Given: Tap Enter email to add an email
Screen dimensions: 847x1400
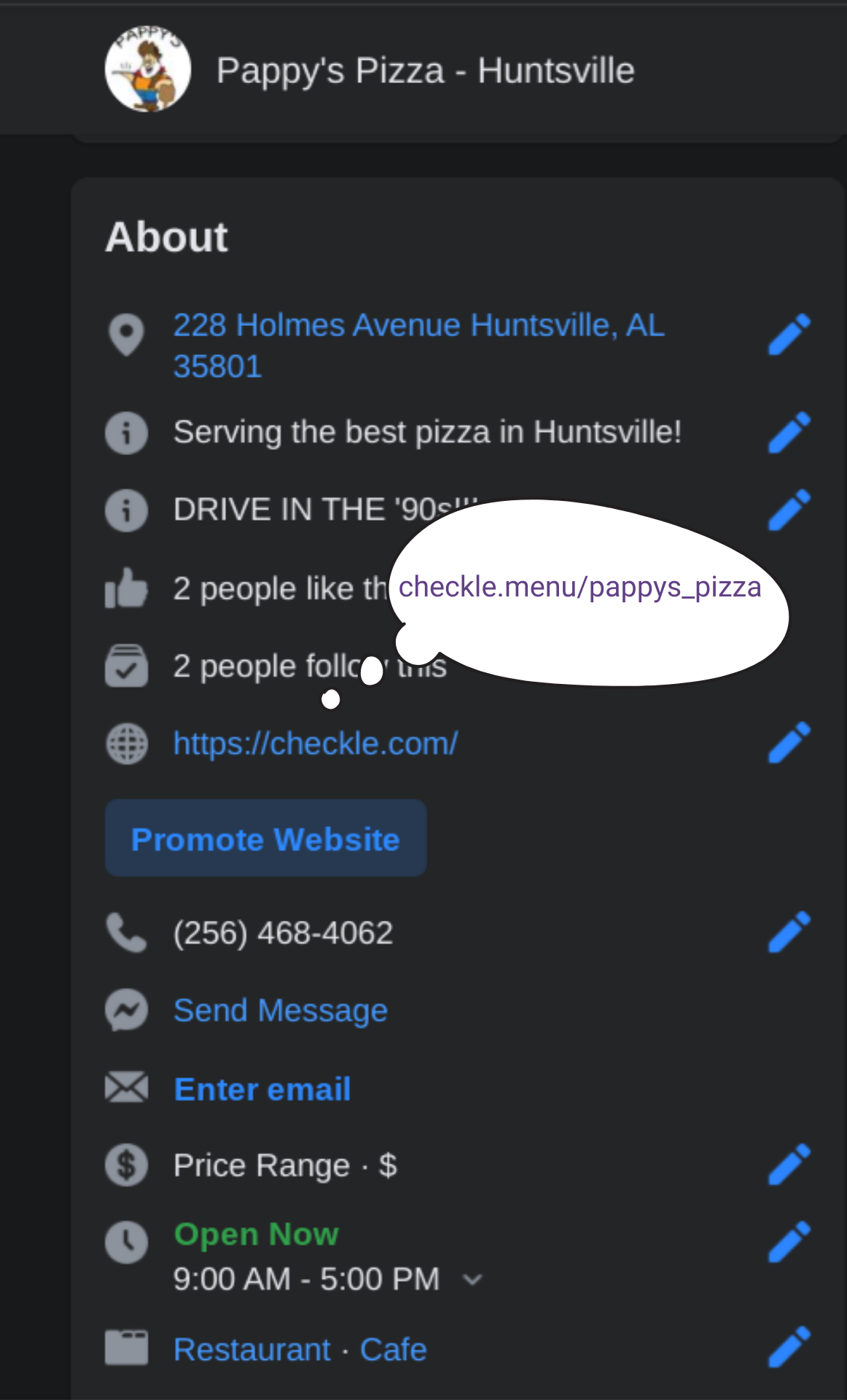Looking at the screenshot, I should tap(262, 1089).
